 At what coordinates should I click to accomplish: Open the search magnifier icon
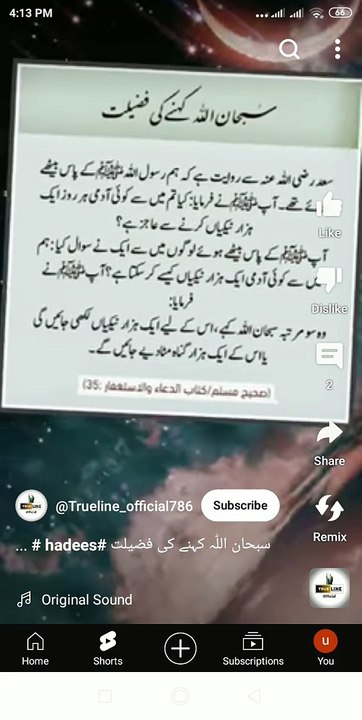[x=289, y=49]
